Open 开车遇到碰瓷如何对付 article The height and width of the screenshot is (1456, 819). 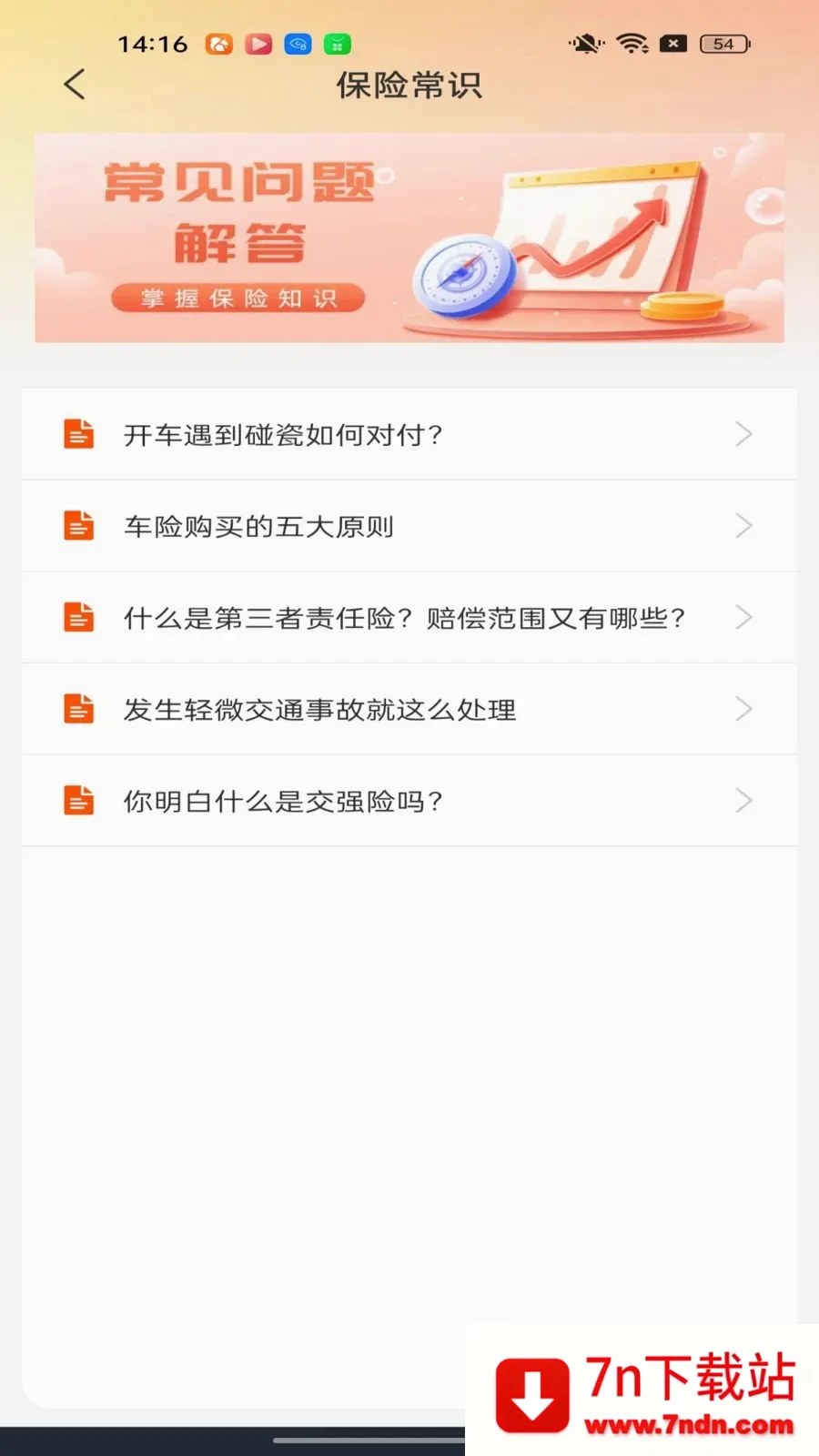click(x=409, y=434)
